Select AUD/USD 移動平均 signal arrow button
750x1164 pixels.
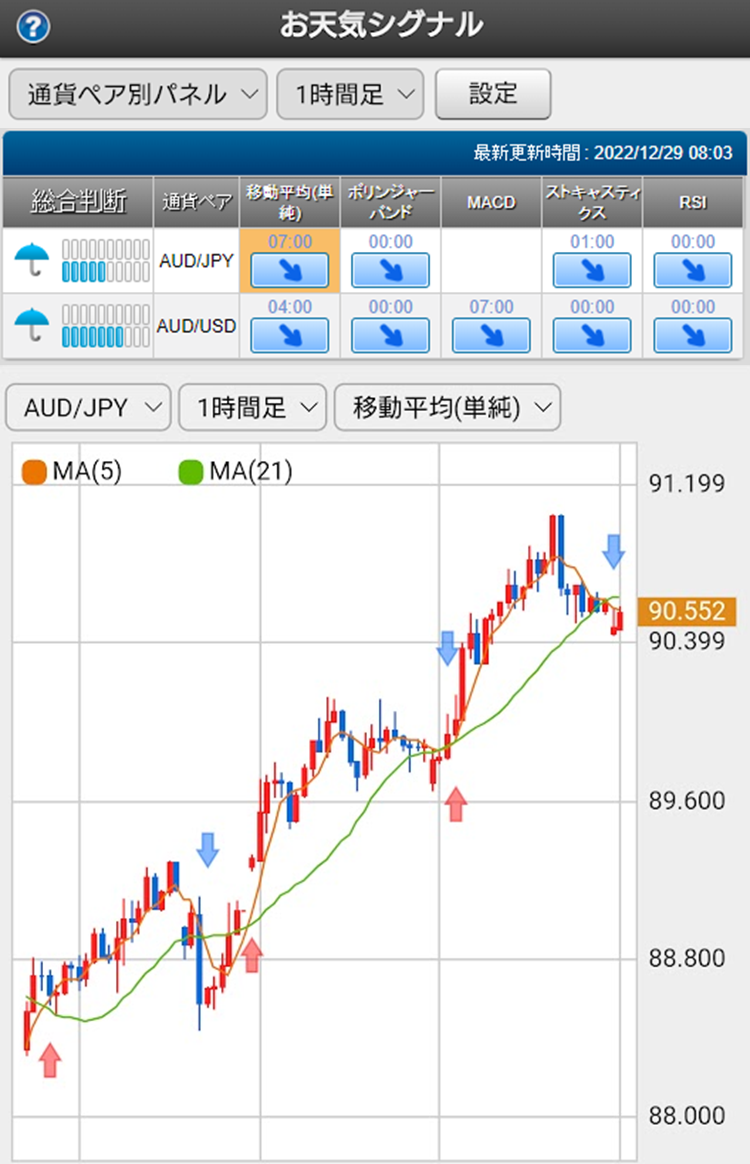tap(290, 335)
